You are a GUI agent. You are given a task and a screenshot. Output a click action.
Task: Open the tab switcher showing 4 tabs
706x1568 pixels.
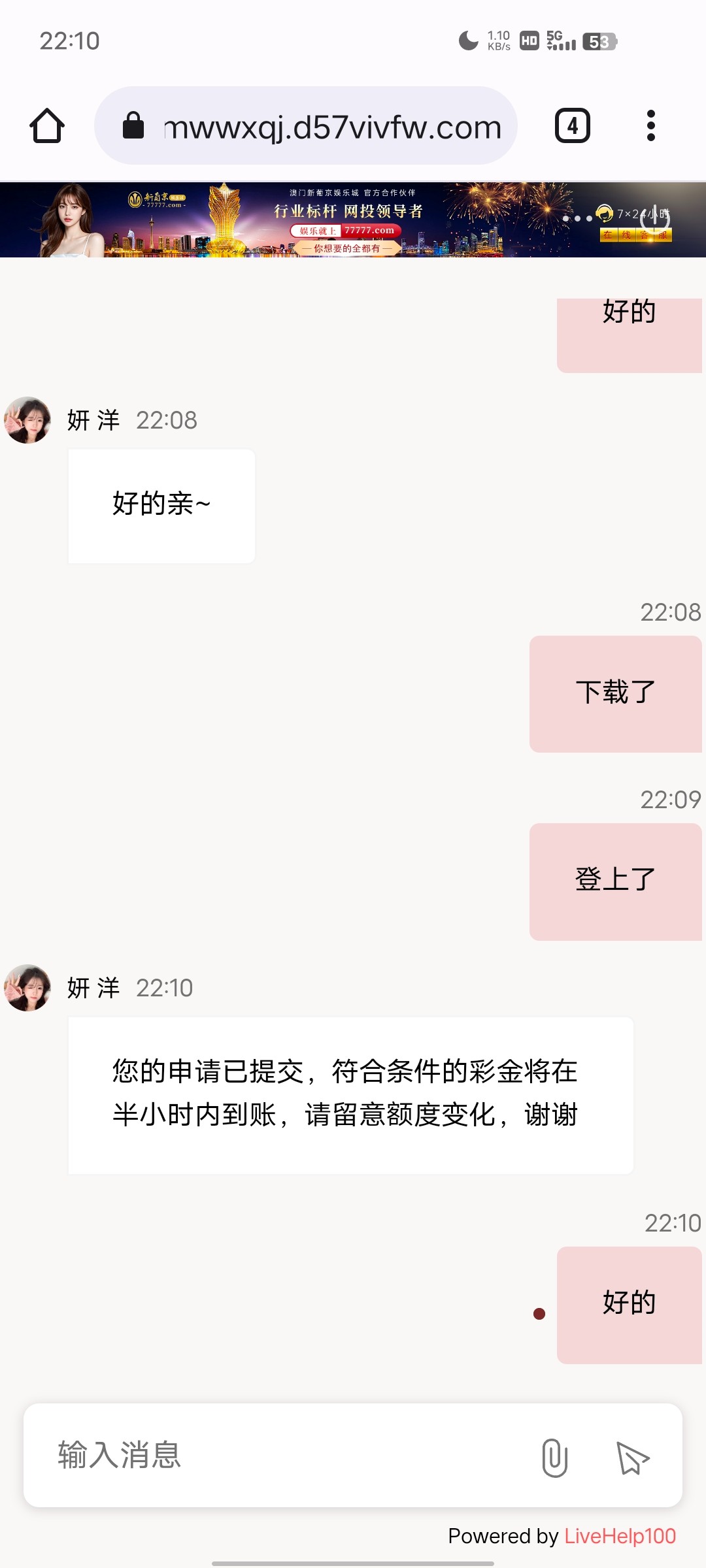click(572, 125)
